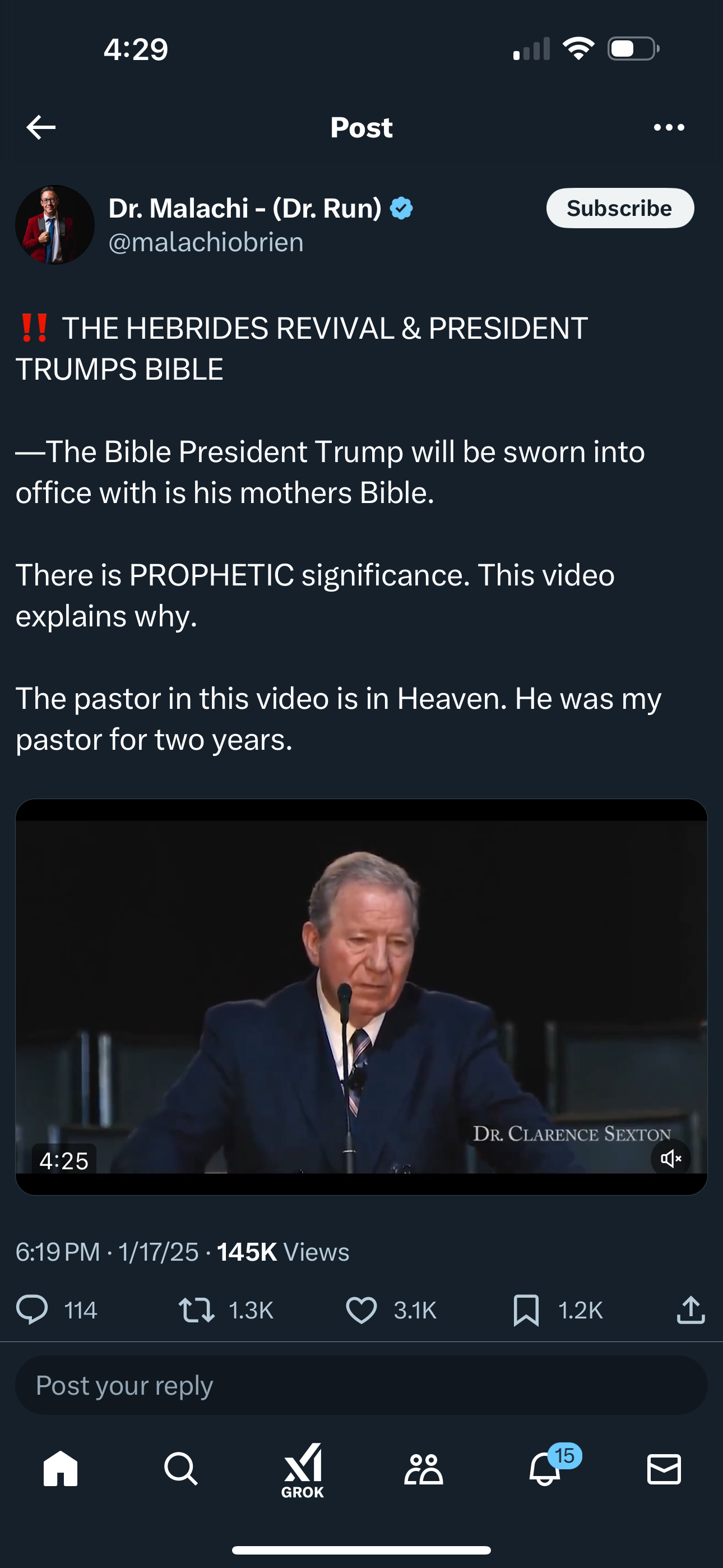Image resolution: width=723 pixels, height=1568 pixels.
Task: Share this post
Action: click(690, 1310)
